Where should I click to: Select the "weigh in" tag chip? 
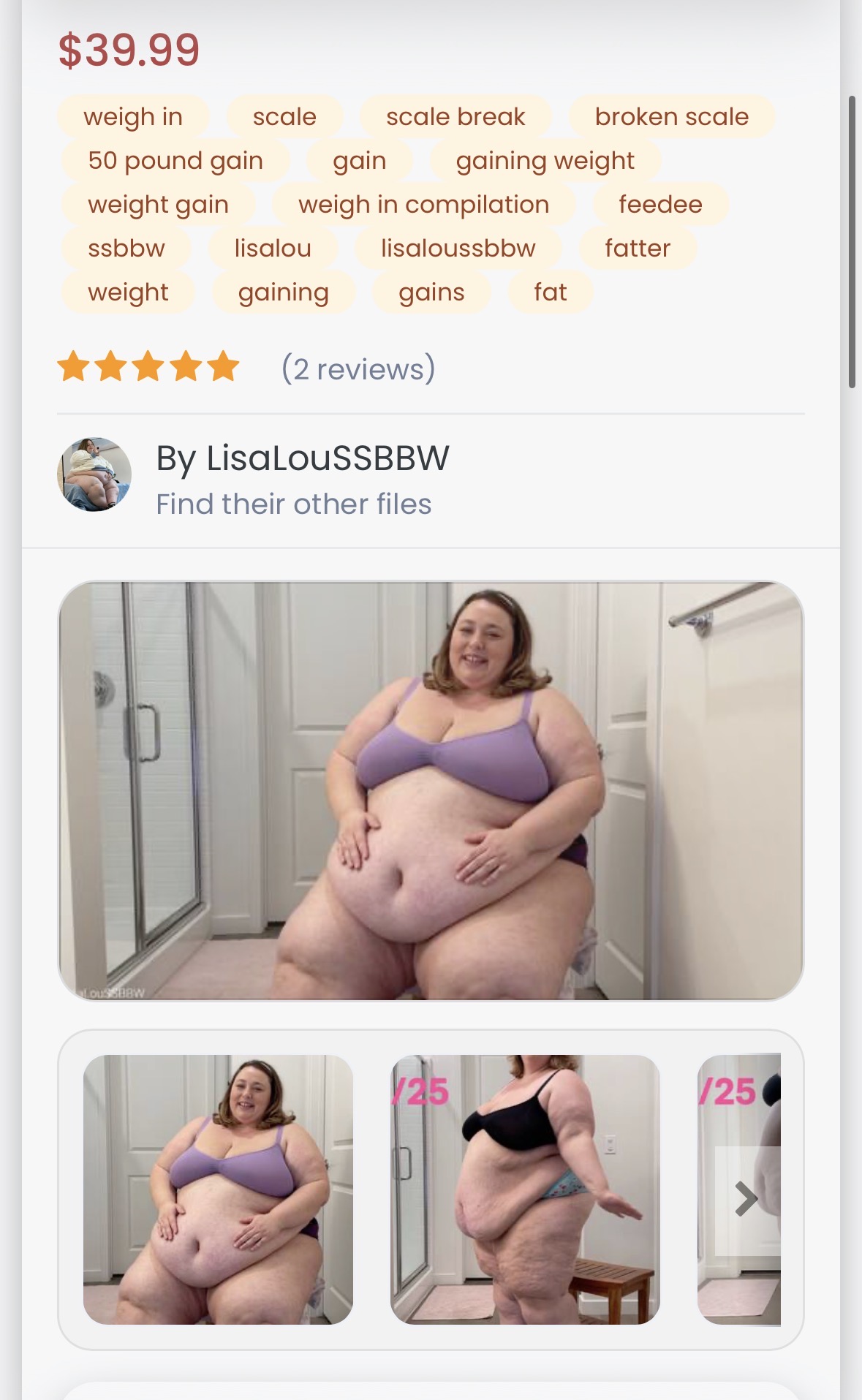point(133,117)
